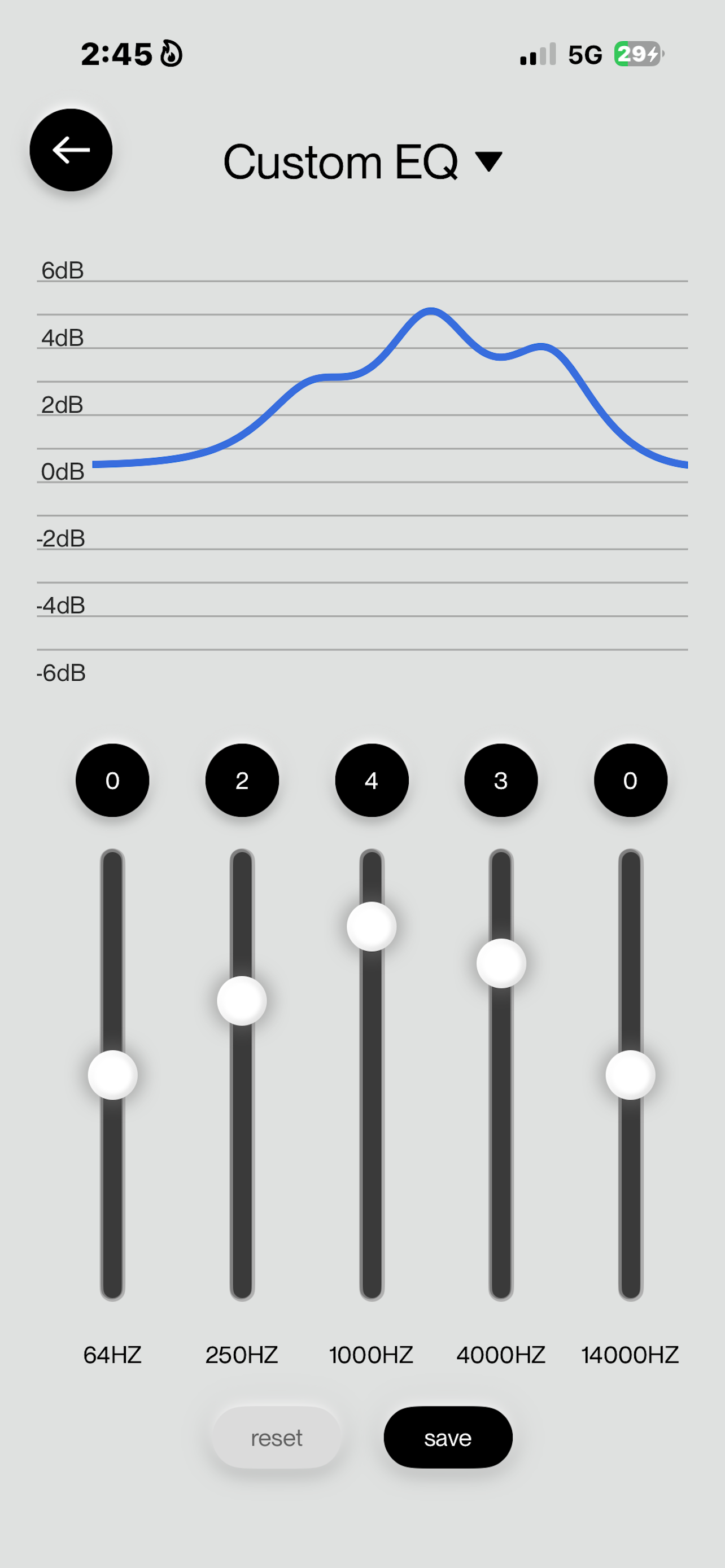
Task: Save the custom EQ
Action: coord(448,1437)
